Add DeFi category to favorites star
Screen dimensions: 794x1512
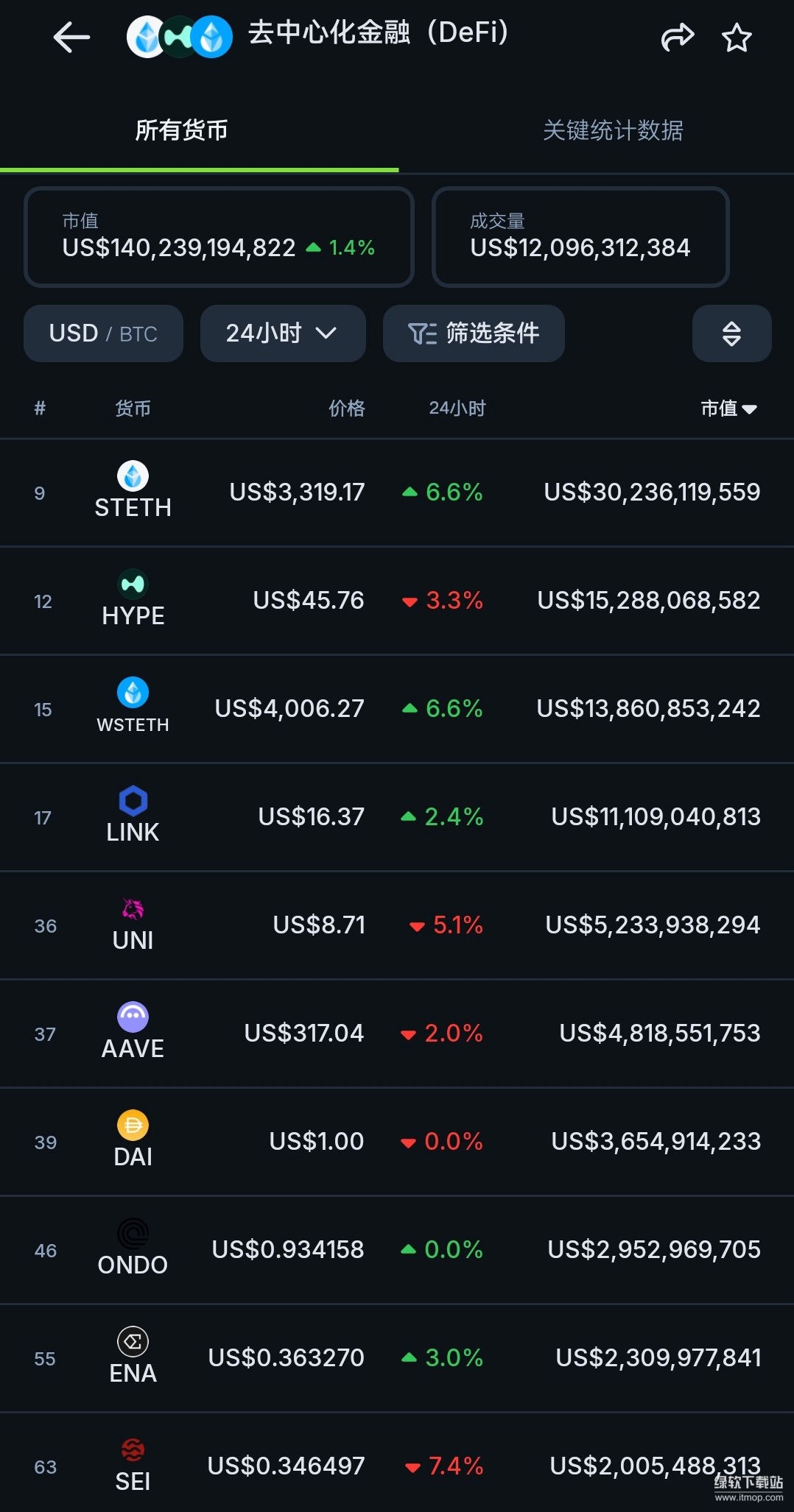click(737, 37)
